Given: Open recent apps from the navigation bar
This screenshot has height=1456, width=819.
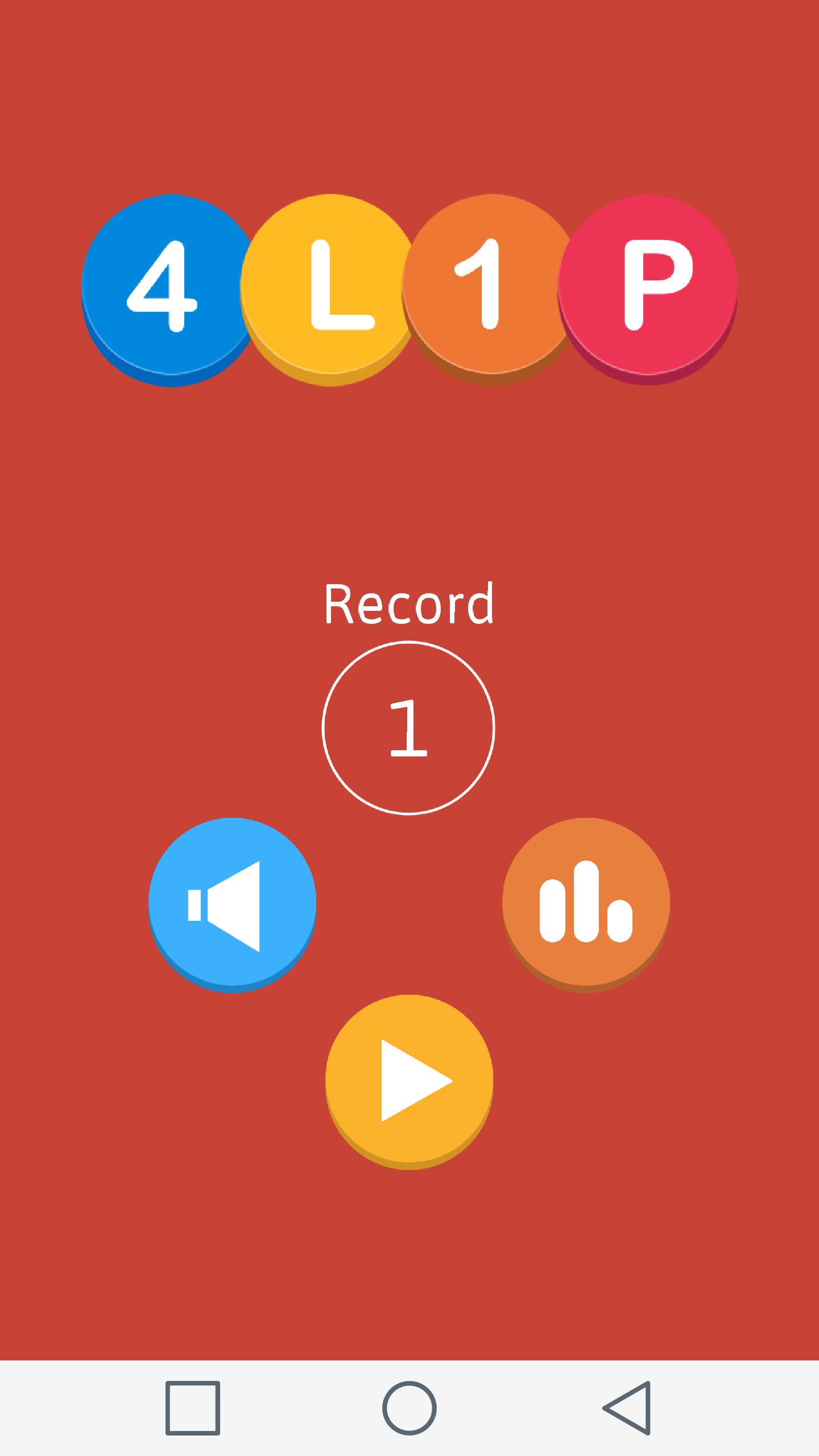Looking at the screenshot, I should pos(192,1408).
